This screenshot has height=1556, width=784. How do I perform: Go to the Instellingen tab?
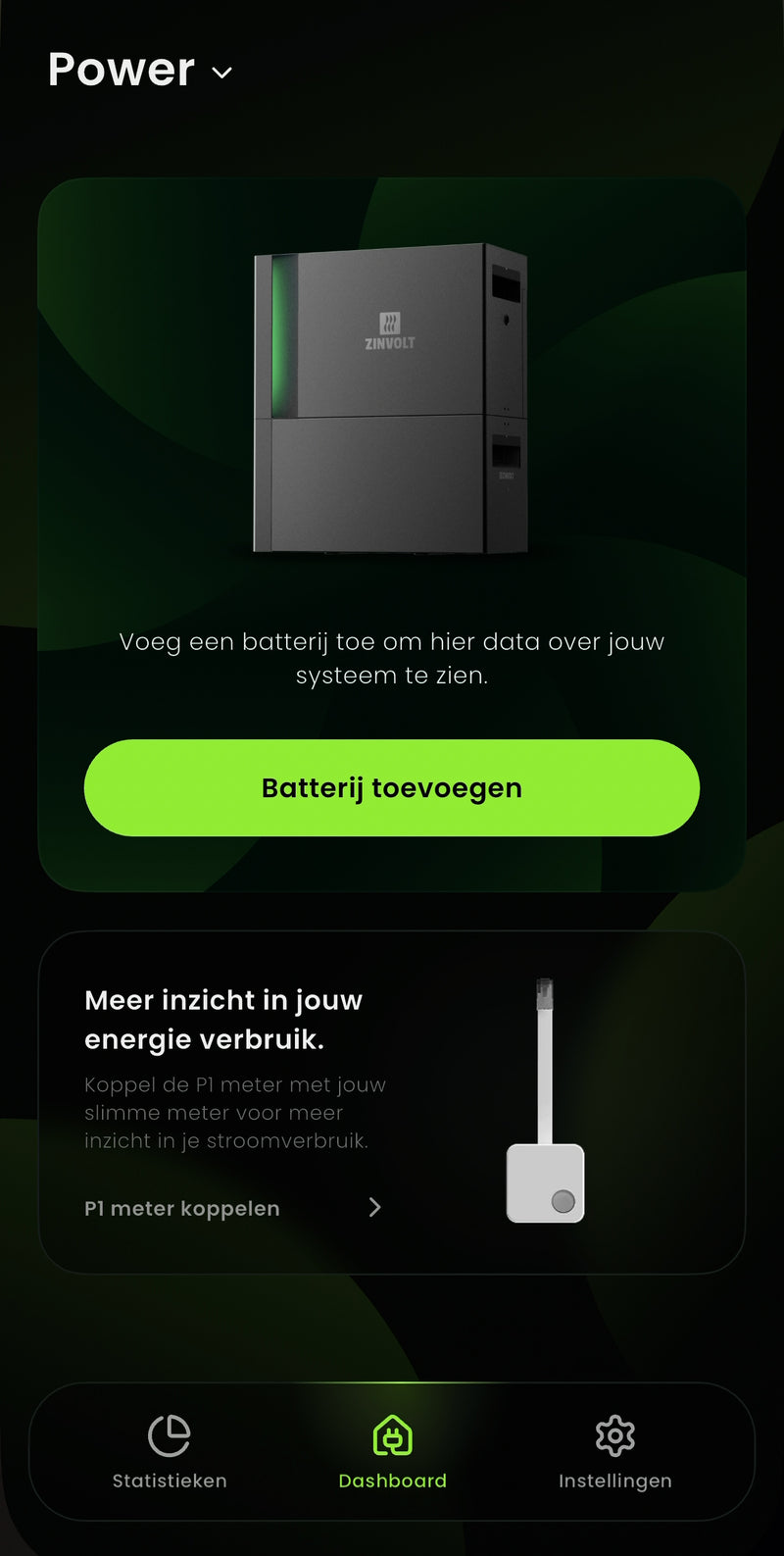pyautogui.click(x=614, y=1452)
